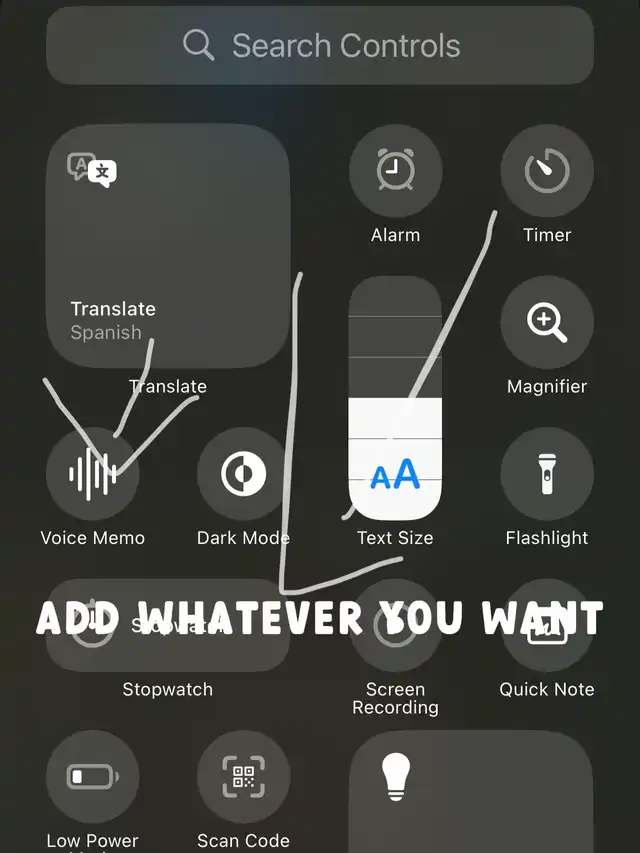Image resolution: width=640 pixels, height=853 pixels.
Task: Add the Quick Note control
Action: [547, 625]
